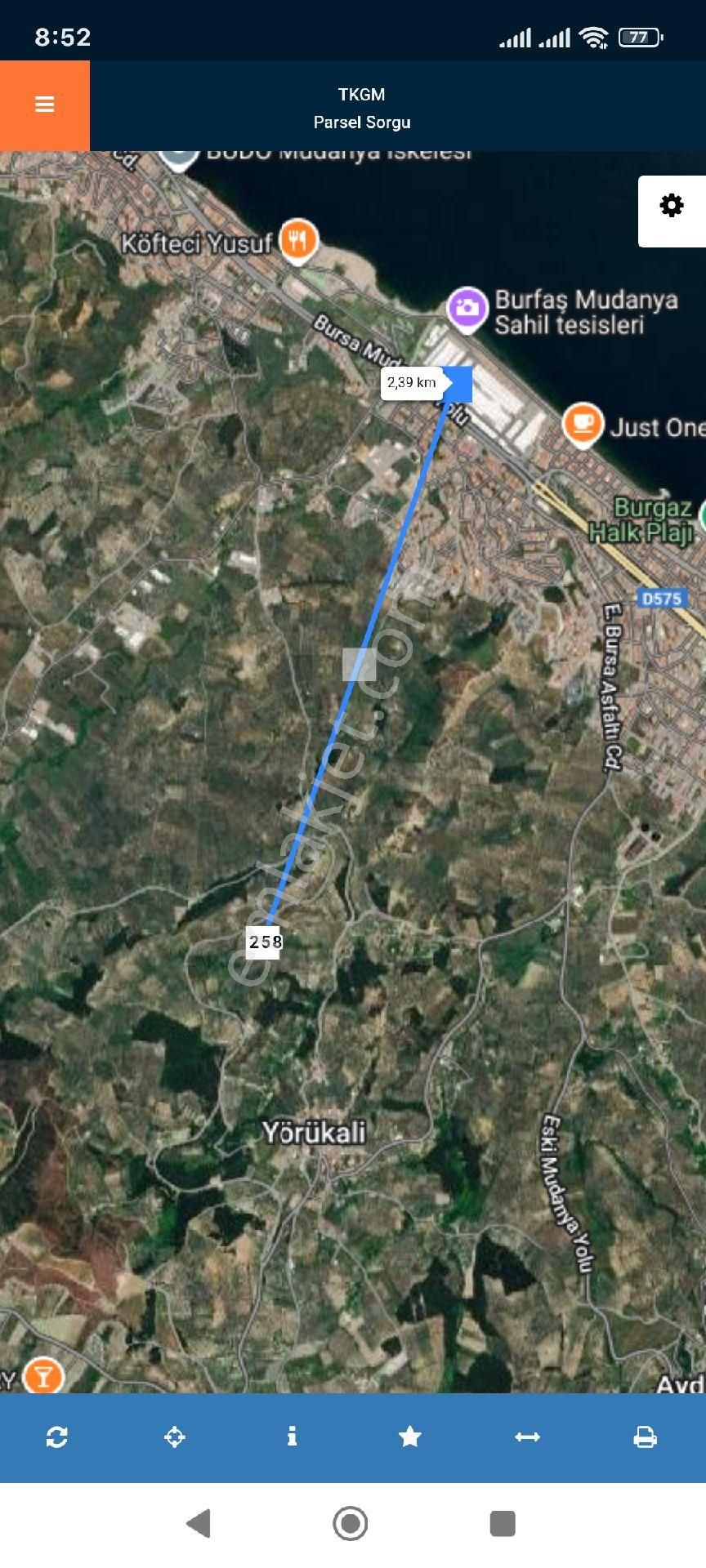Open the orange hamburger menu

click(x=44, y=105)
